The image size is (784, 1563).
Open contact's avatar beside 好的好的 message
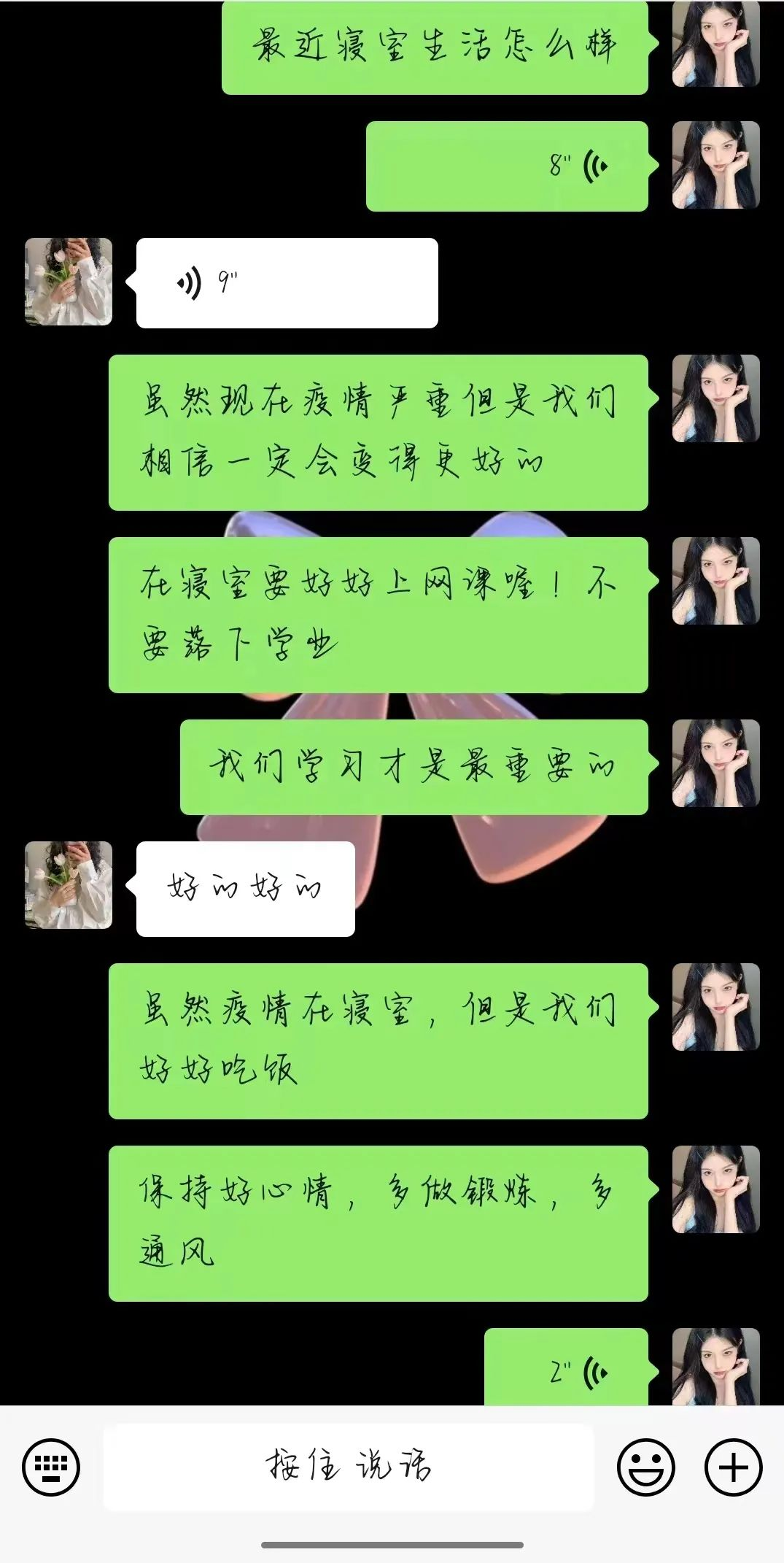tap(69, 884)
